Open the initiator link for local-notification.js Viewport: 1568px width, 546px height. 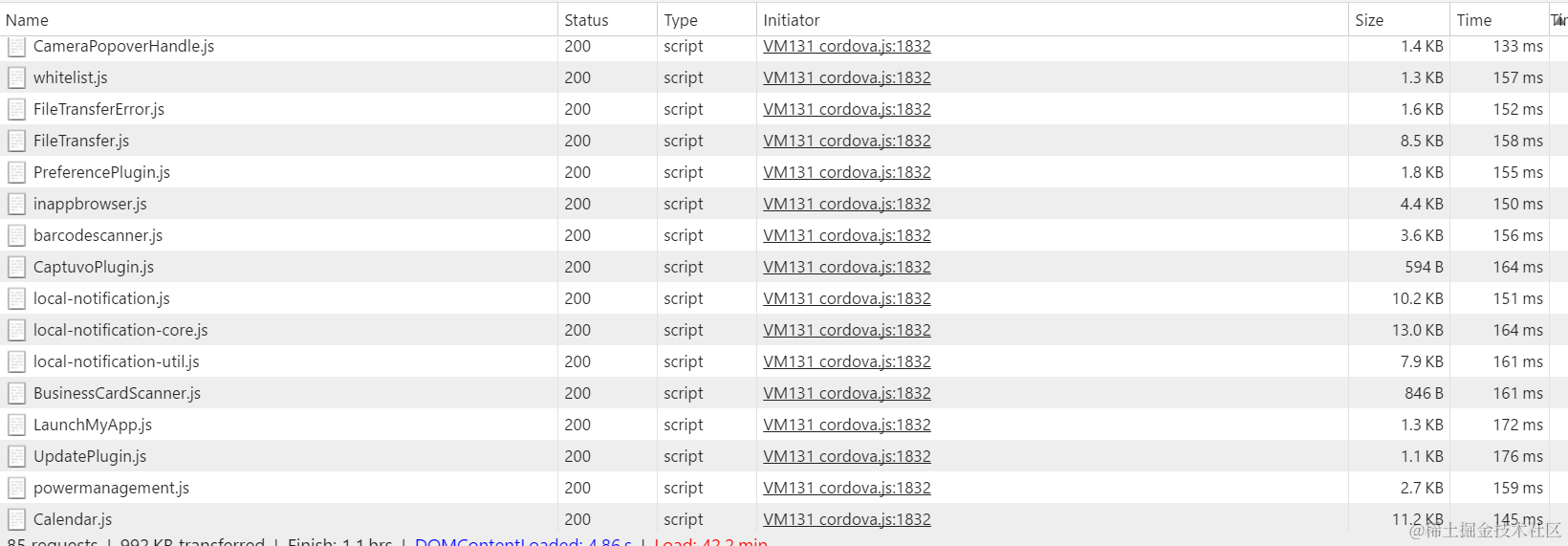click(x=846, y=298)
